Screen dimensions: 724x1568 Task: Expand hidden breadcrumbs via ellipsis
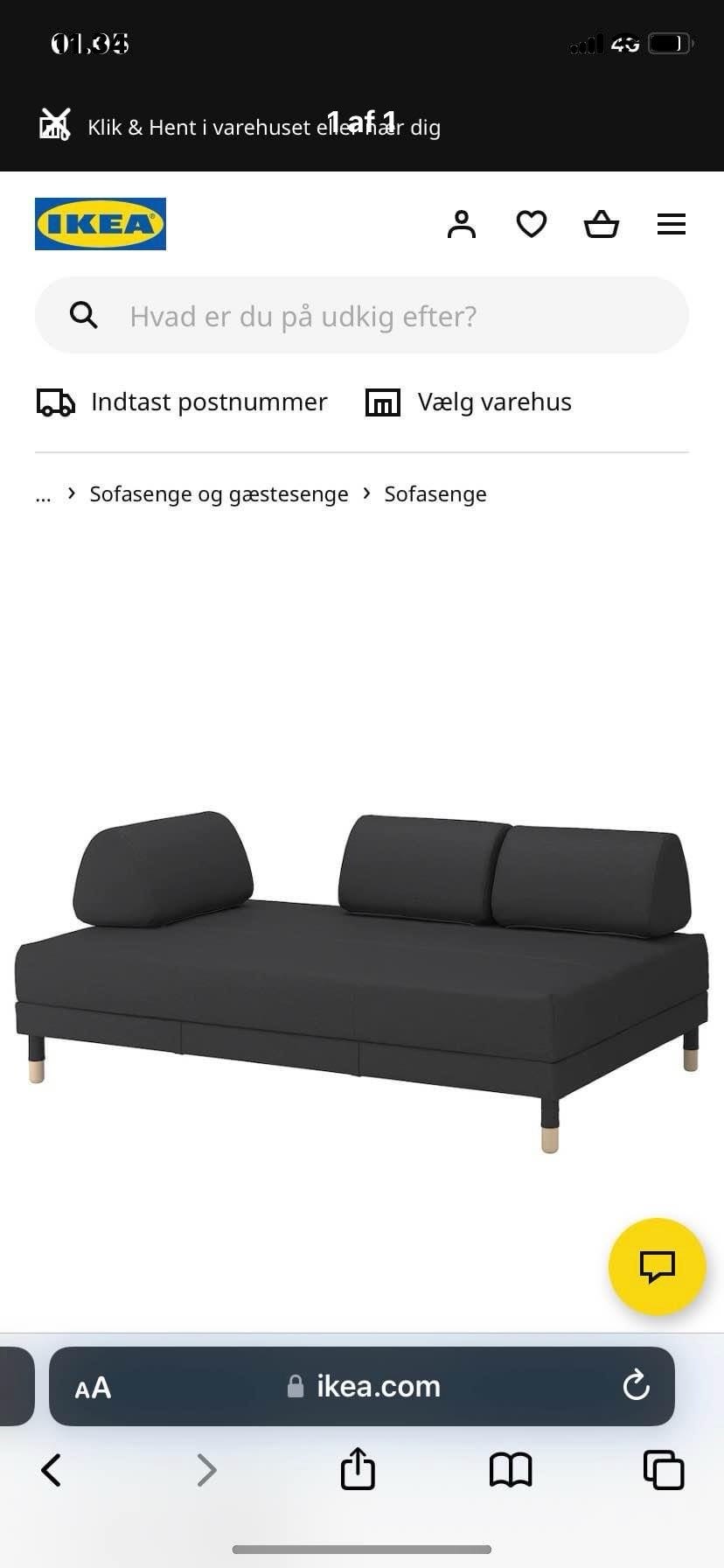pyautogui.click(x=42, y=494)
